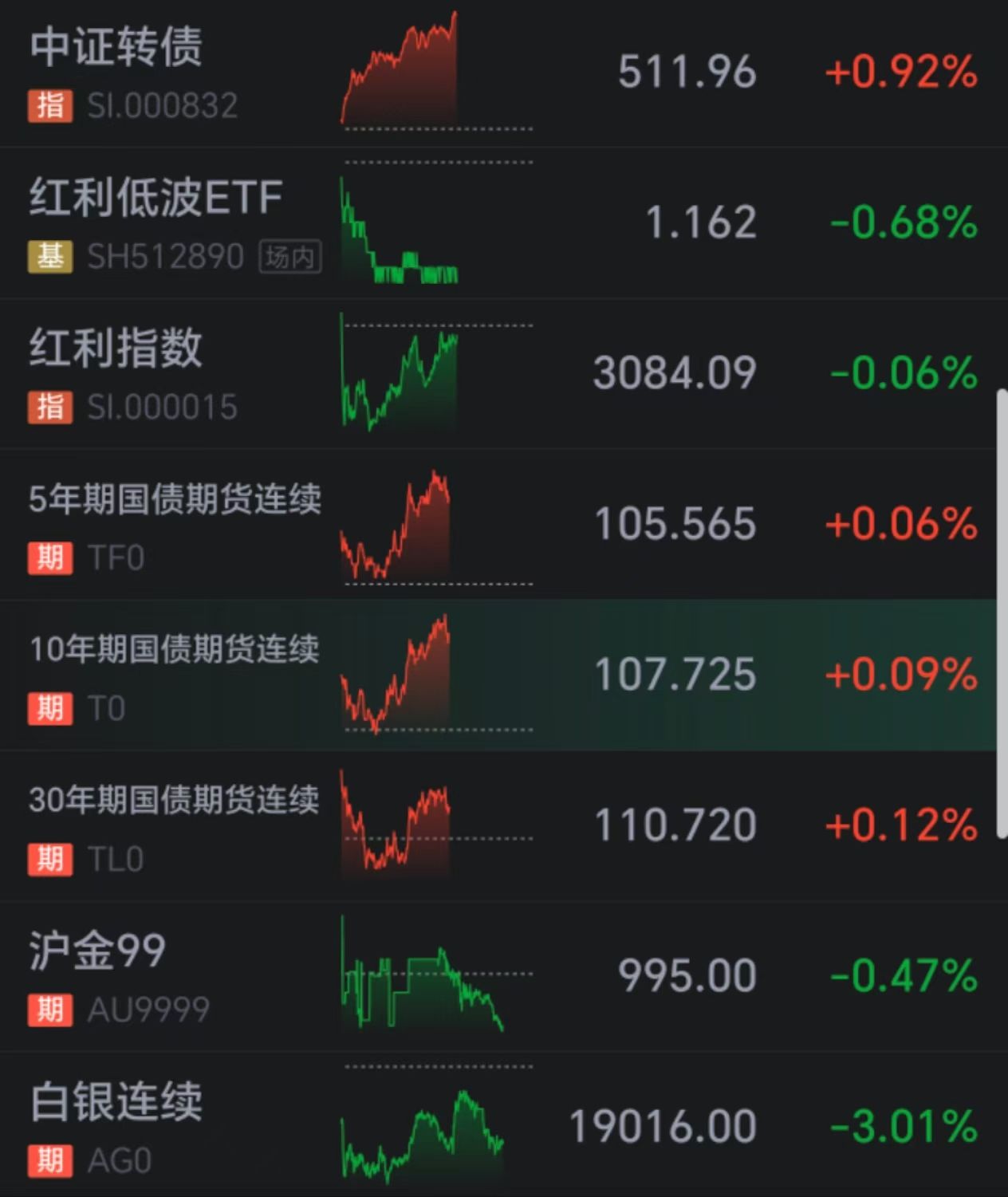Click the 指 badge for 红利指数
The image size is (1008, 1197).
tap(50, 408)
